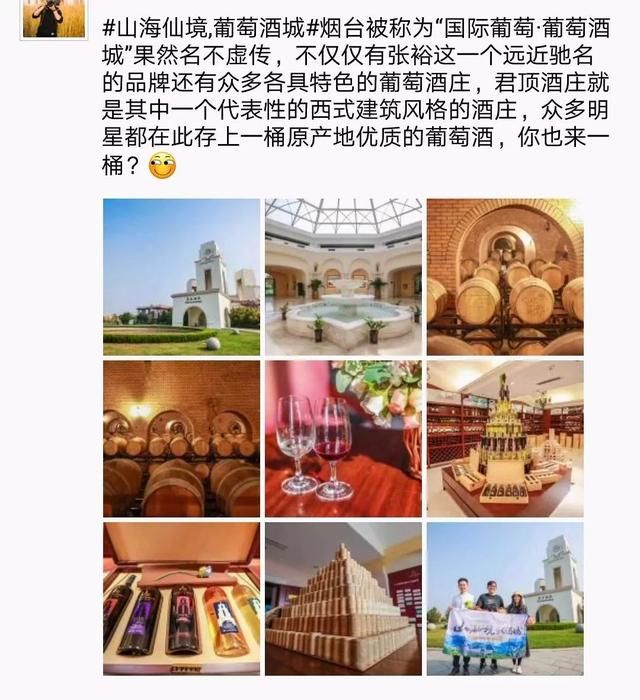Open the two wine glasses photo

click(x=343, y=438)
